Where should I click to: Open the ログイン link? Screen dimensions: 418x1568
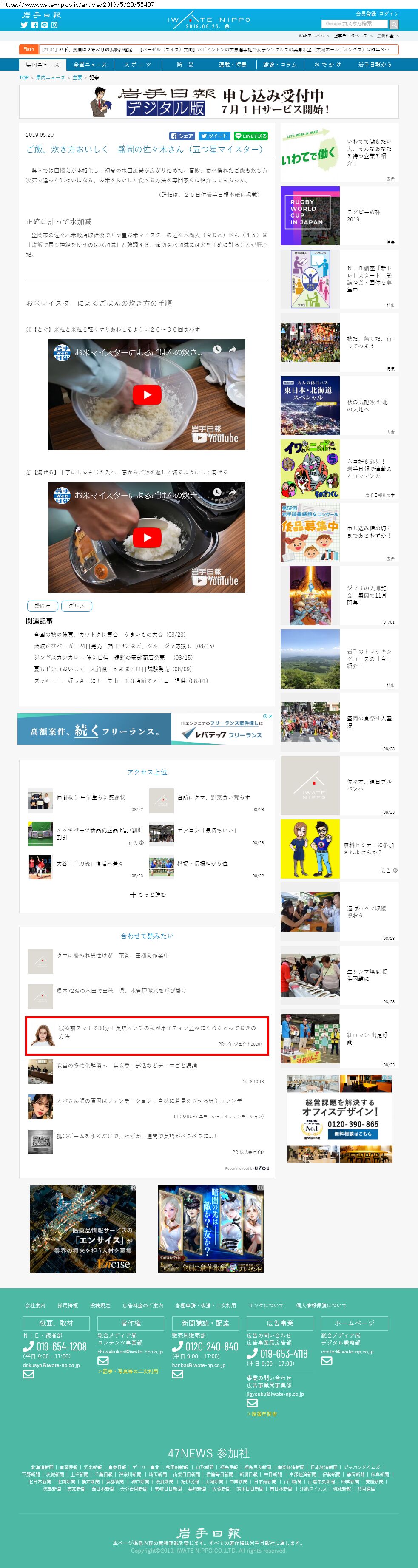coord(389,14)
